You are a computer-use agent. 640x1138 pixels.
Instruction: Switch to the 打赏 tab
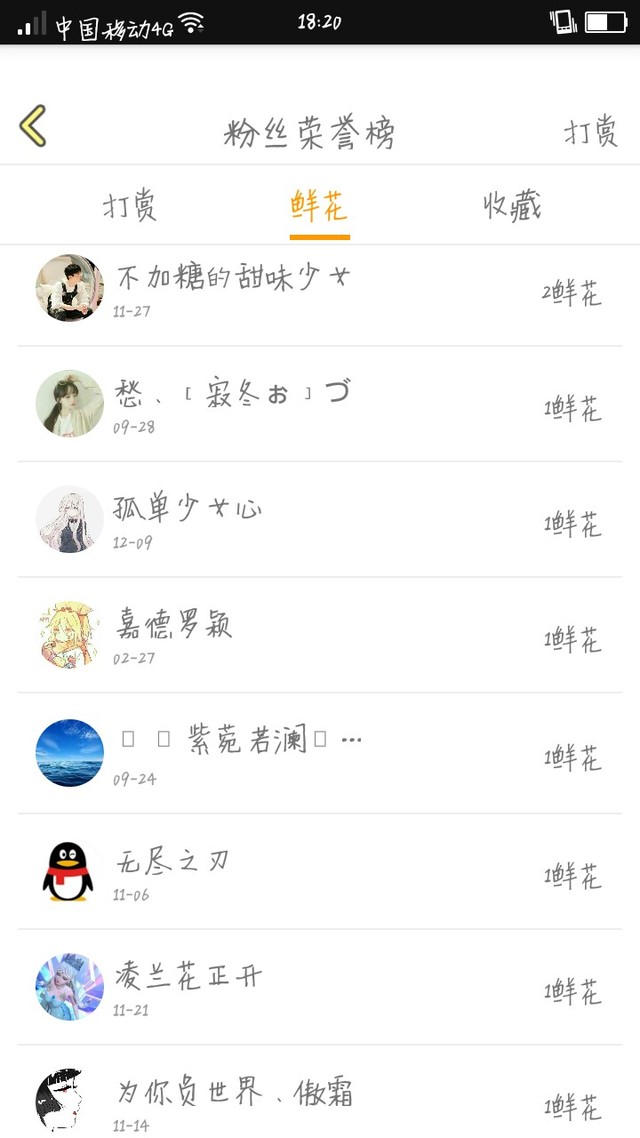click(x=130, y=206)
